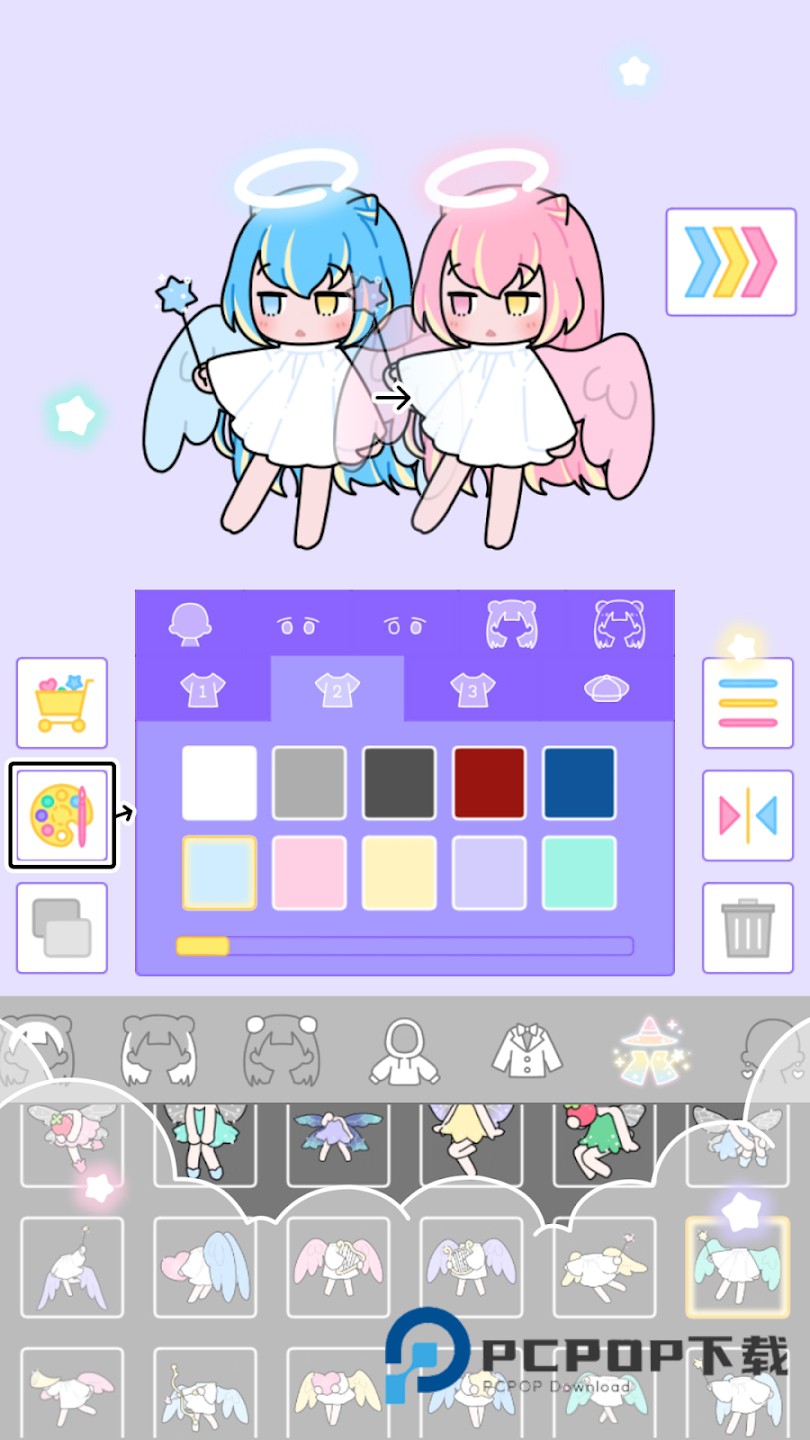Flip the character with mirror icon

pos(748,816)
